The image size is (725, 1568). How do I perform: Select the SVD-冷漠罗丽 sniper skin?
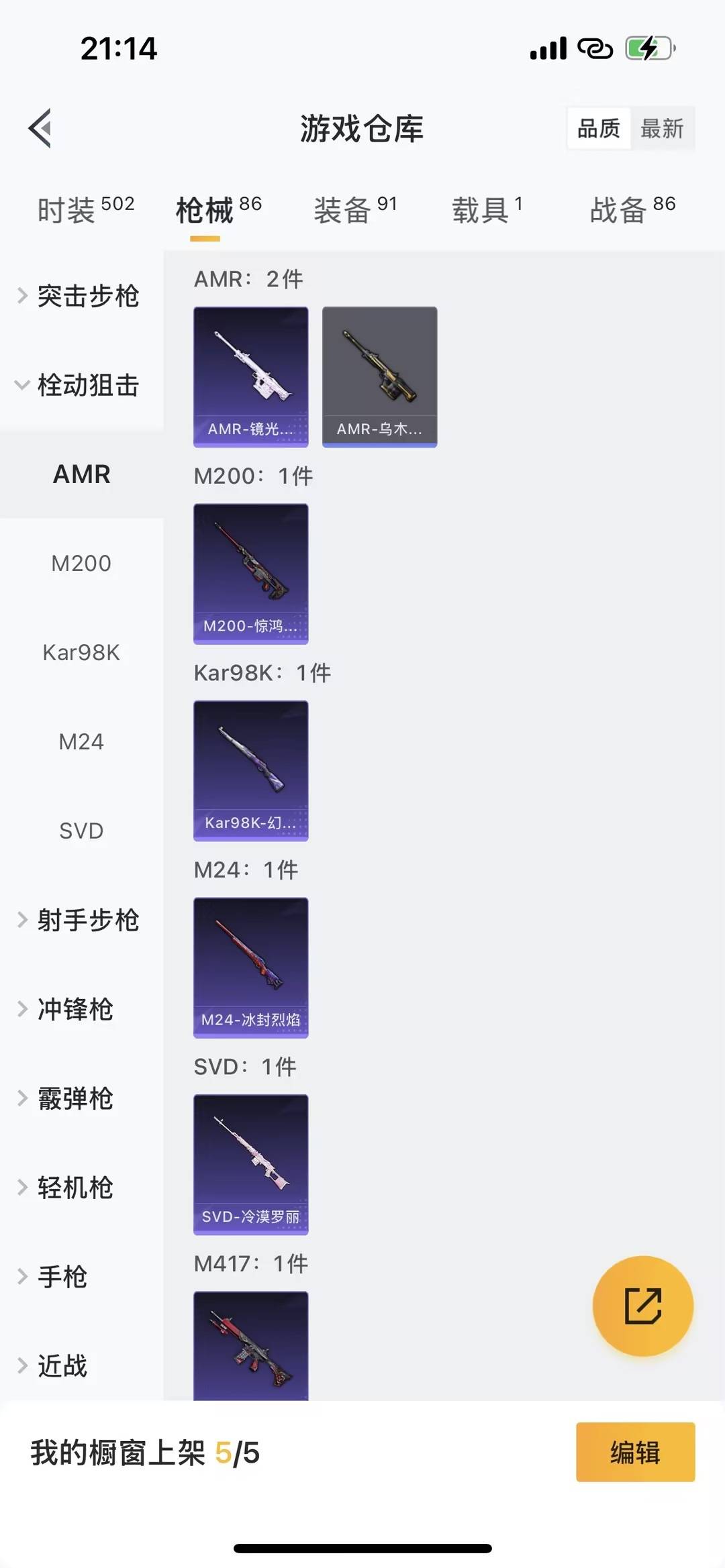250,1165
